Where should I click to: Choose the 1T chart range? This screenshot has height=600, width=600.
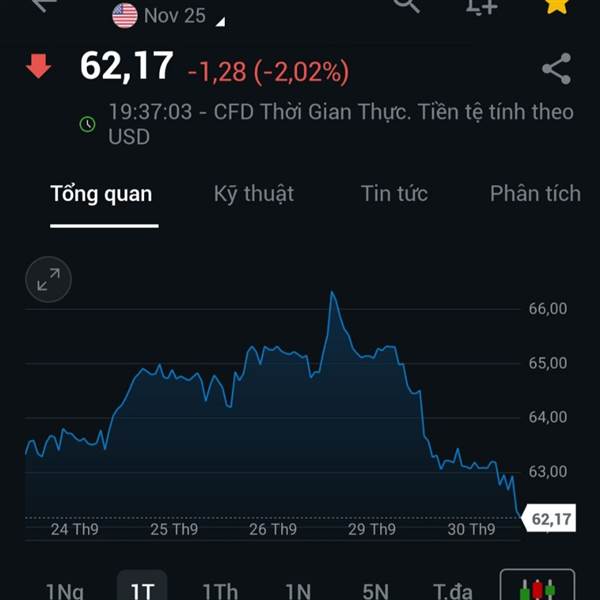[x=142, y=589]
